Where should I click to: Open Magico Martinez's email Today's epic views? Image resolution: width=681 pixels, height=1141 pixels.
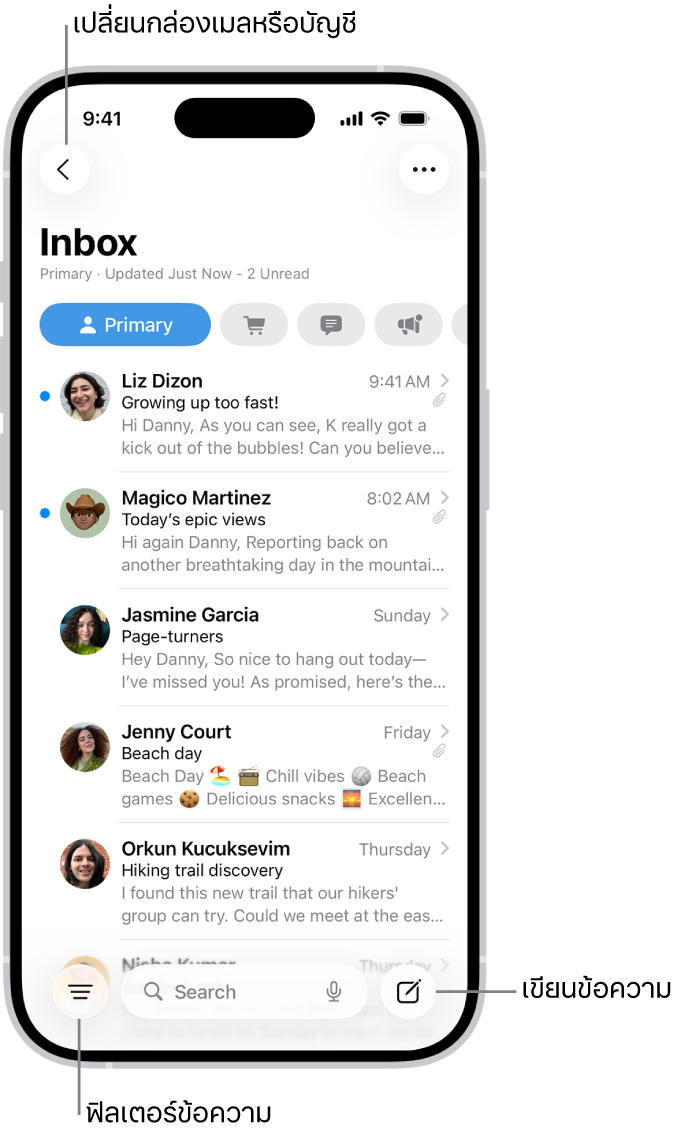(282, 531)
